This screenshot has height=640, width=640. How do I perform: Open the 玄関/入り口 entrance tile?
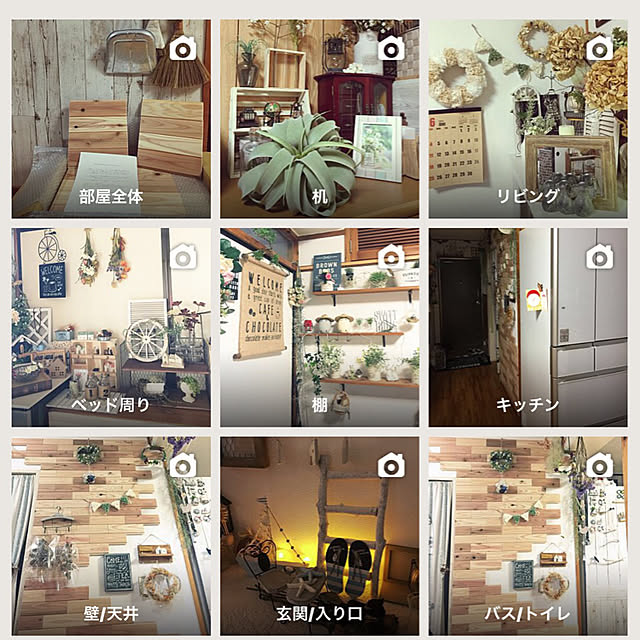(x=319, y=536)
